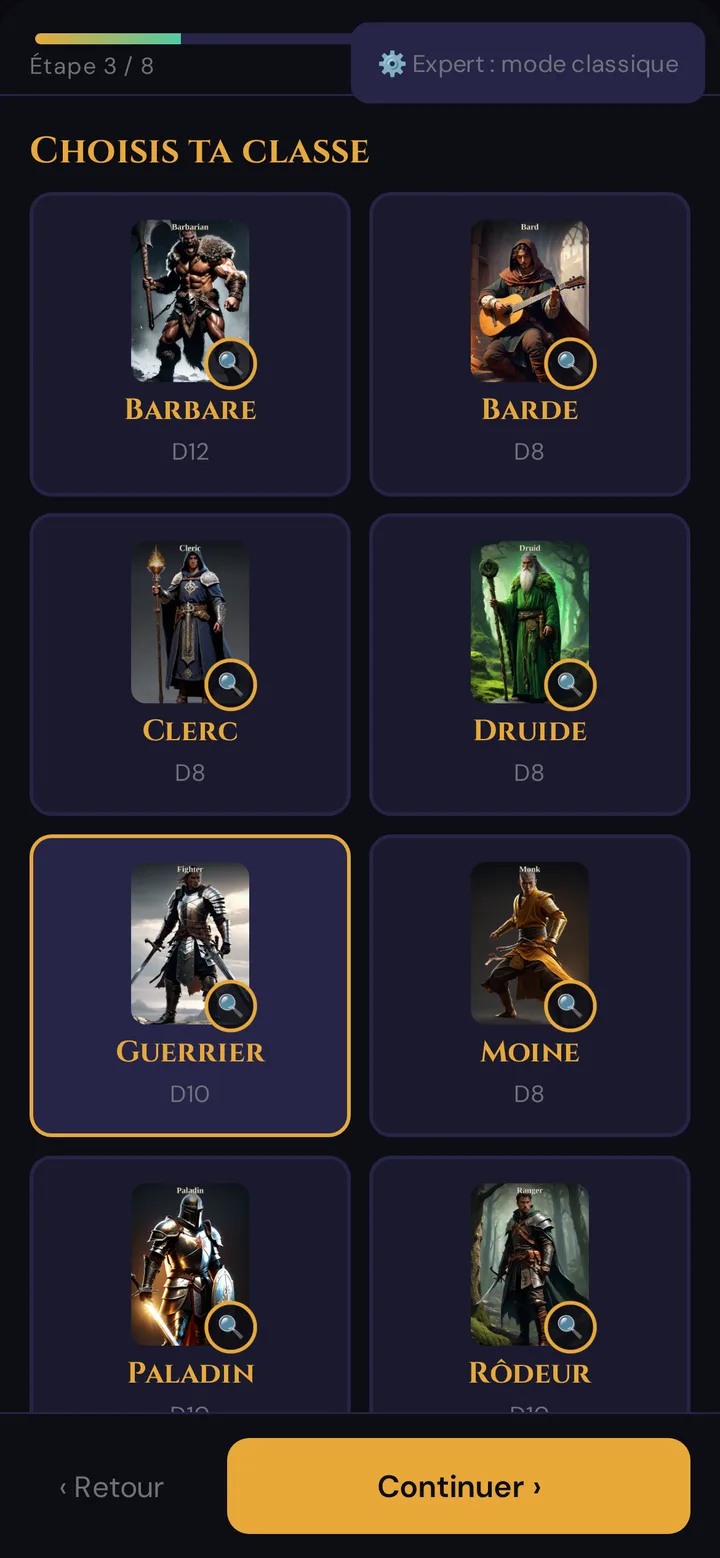Enlarge the Druide portrait
Image resolution: width=720 pixels, height=1558 pixels.
pyautogui.click(x=570, y=684)
